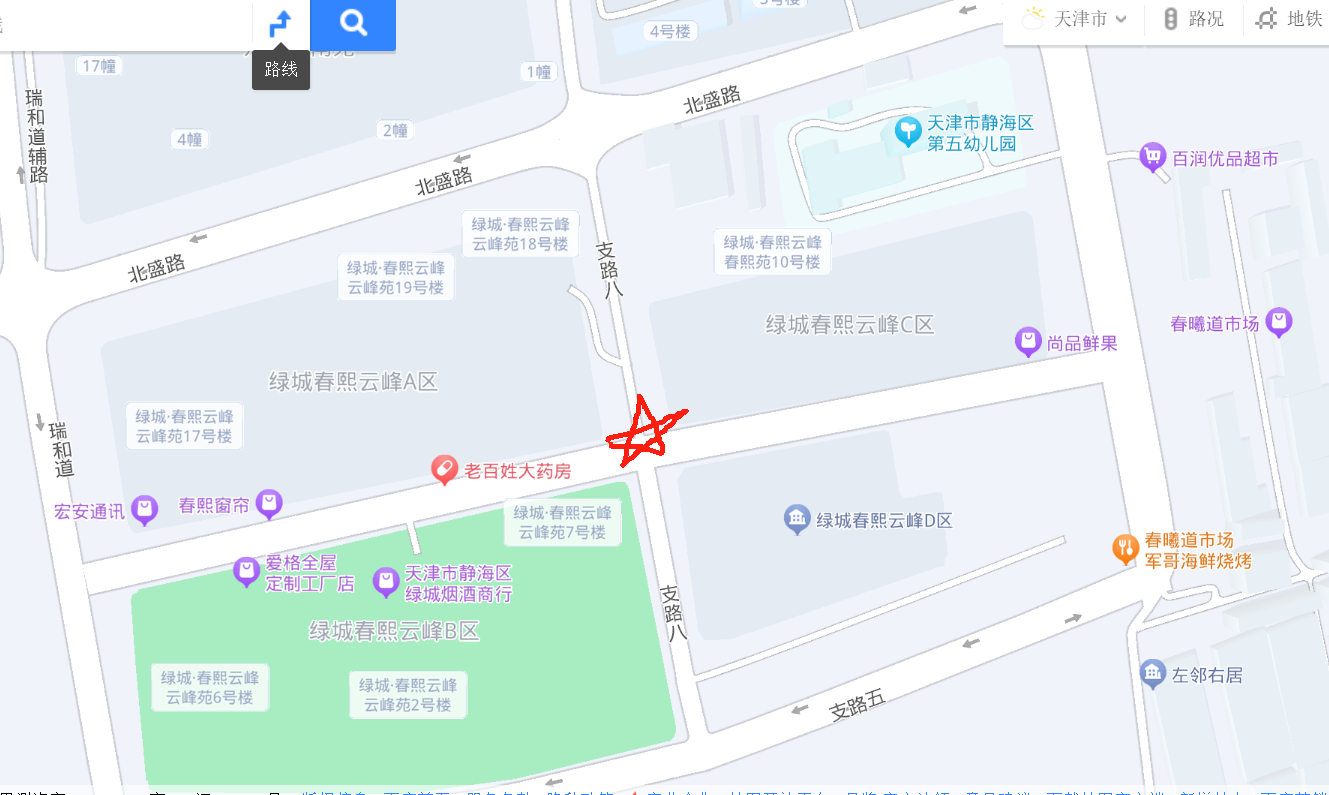Screen dimensions: 1329x795
Task: Open the 绿城烟酒商行 shop marker
Action: [x=386, y=581]
